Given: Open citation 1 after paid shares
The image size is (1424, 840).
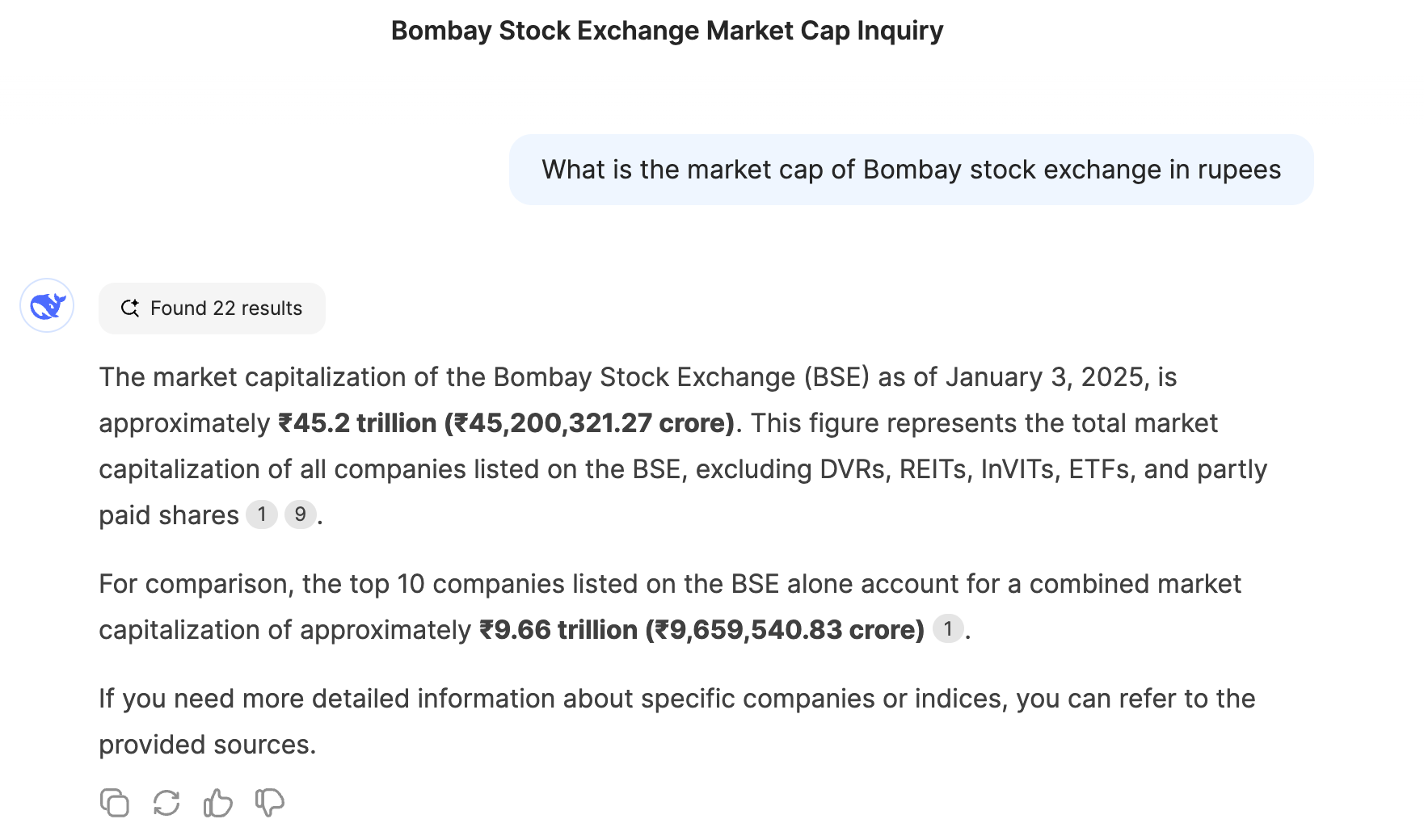Looking at the screenshot, I should coord(261,514).
